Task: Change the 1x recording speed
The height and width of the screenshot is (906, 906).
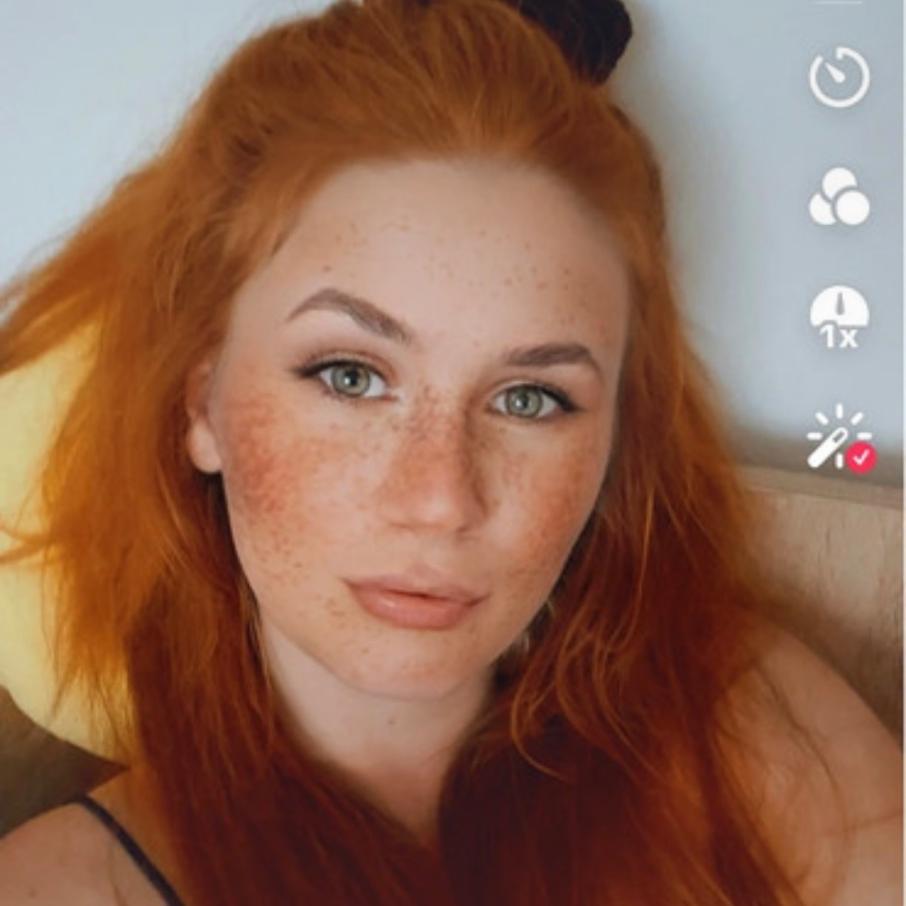Action: tap(839, 318)
